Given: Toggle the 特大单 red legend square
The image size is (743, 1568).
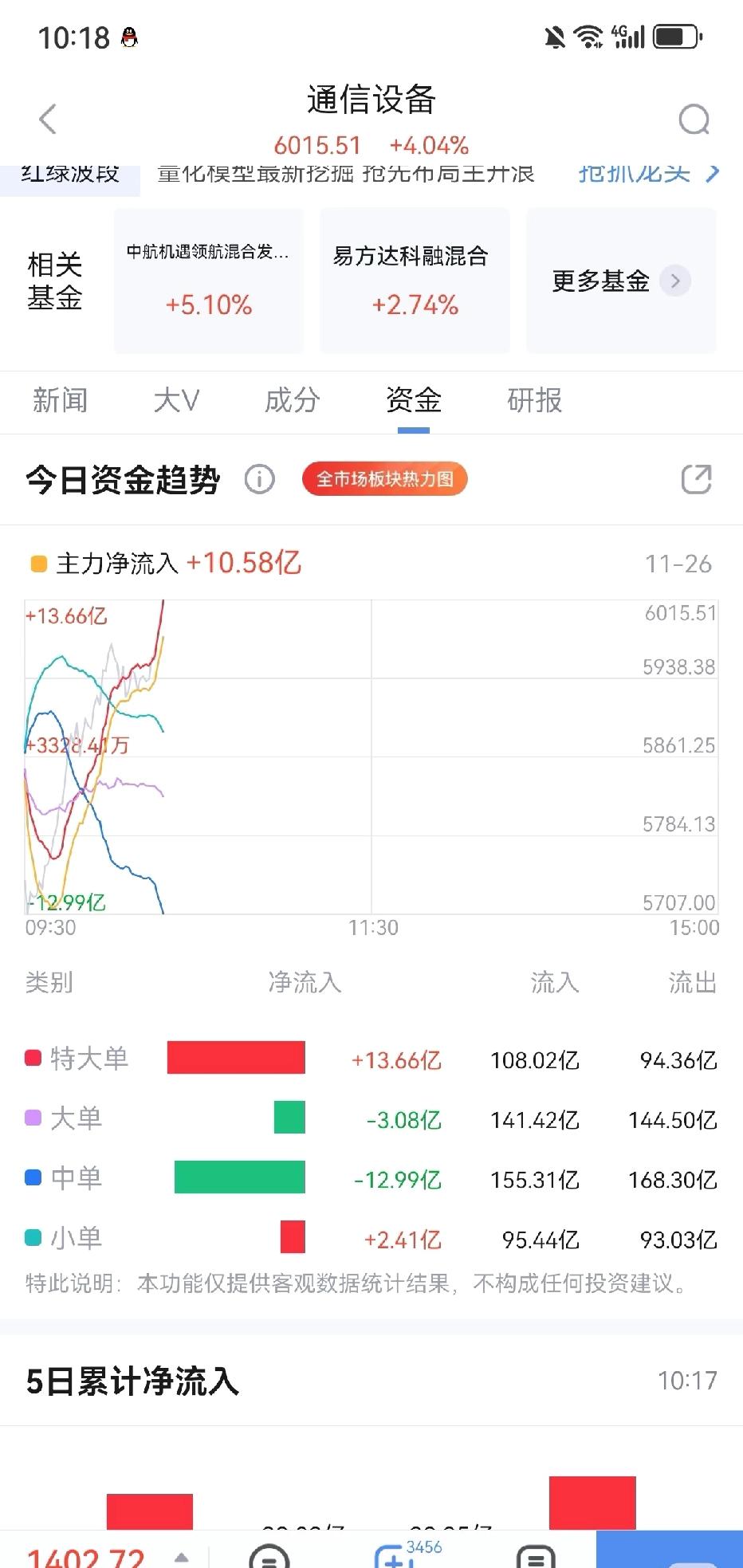Looking at the screenshot, I should [x=32, y=1058].
